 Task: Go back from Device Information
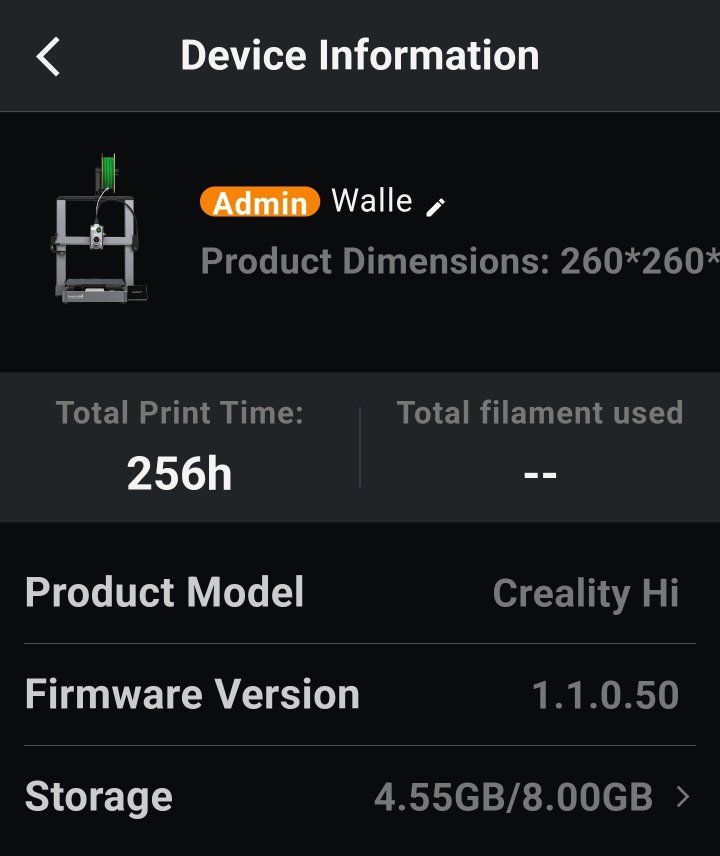(48, 57)
